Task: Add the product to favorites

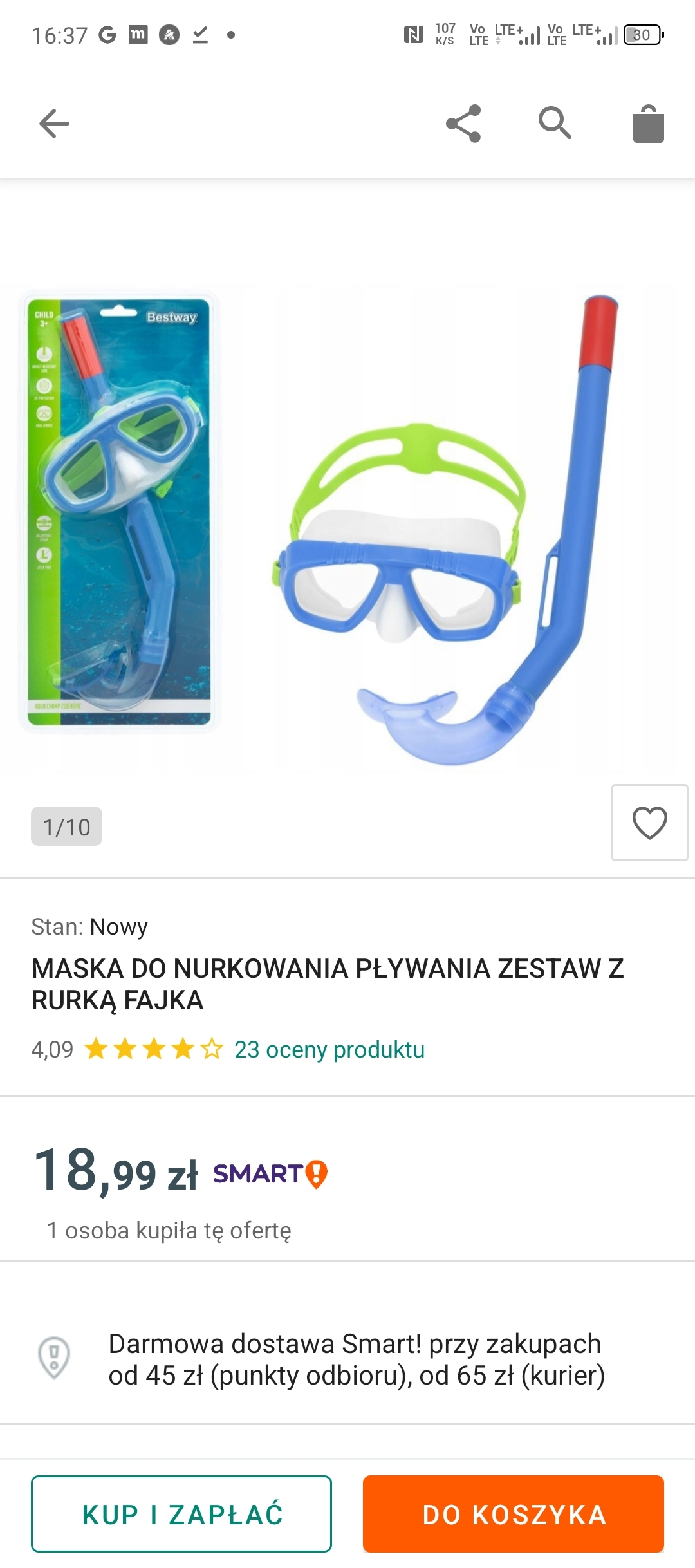Action: [x=649, y=823]
